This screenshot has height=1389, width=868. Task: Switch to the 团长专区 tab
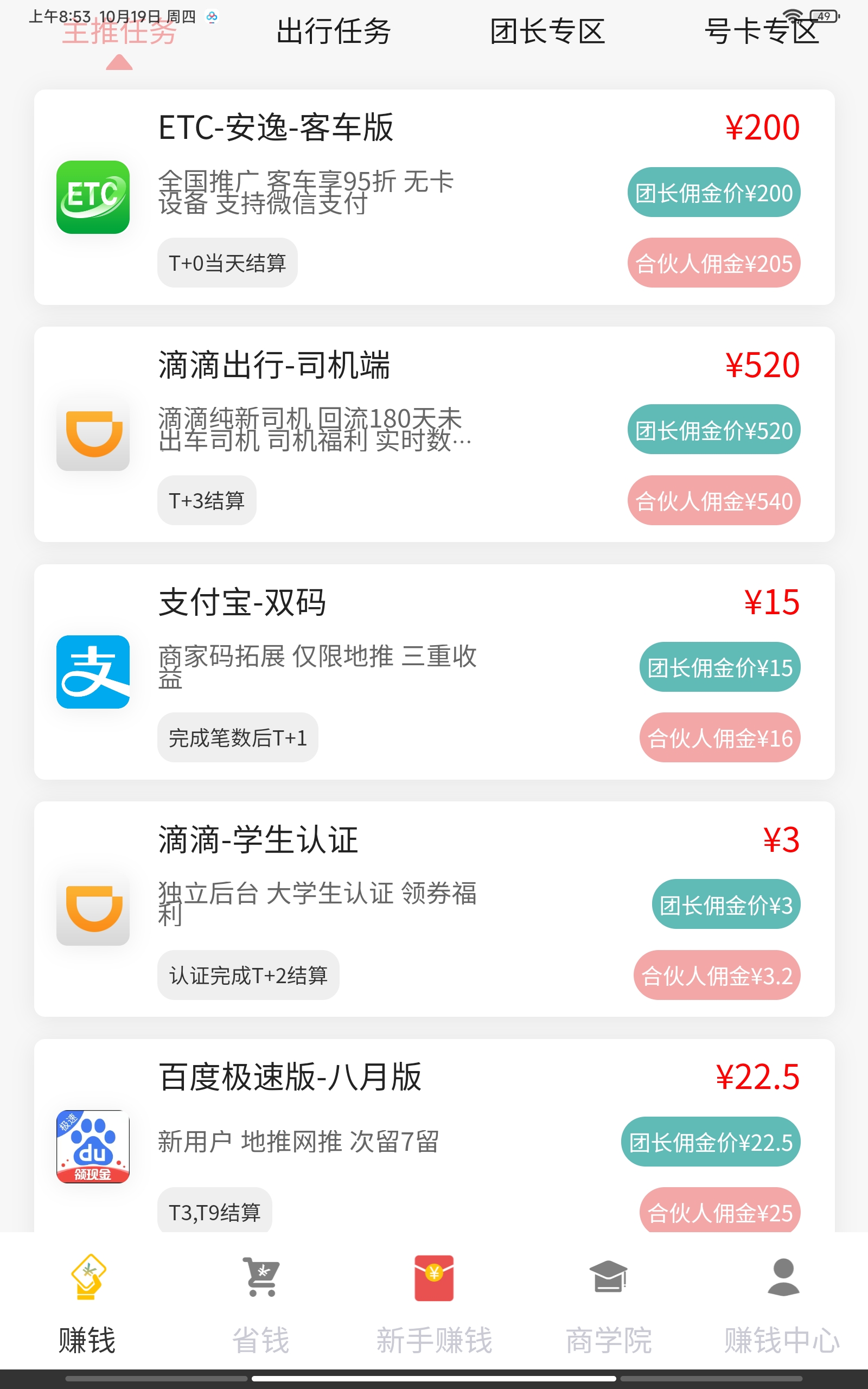[x=548, y=31]
